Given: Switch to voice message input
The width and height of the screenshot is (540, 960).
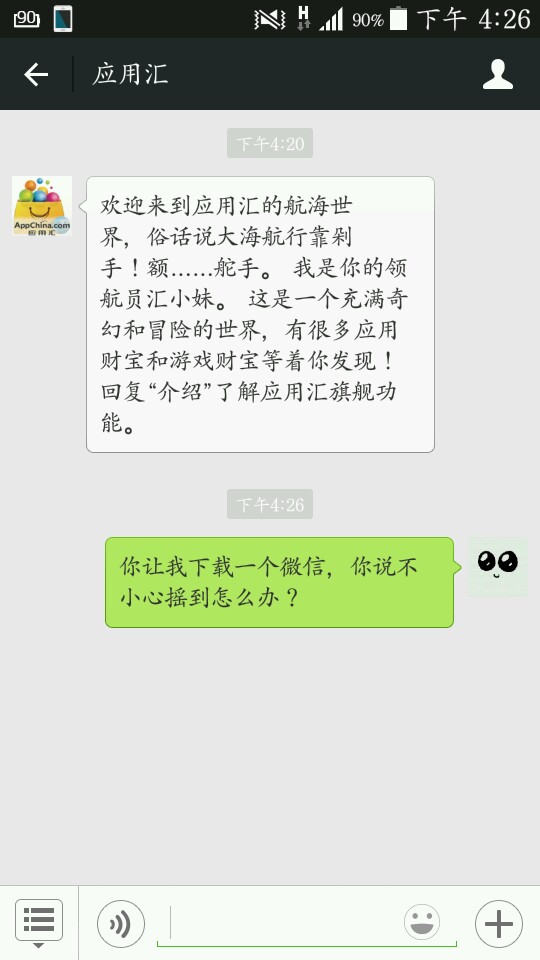Looking at the screenshot, I should click(121, 924).
